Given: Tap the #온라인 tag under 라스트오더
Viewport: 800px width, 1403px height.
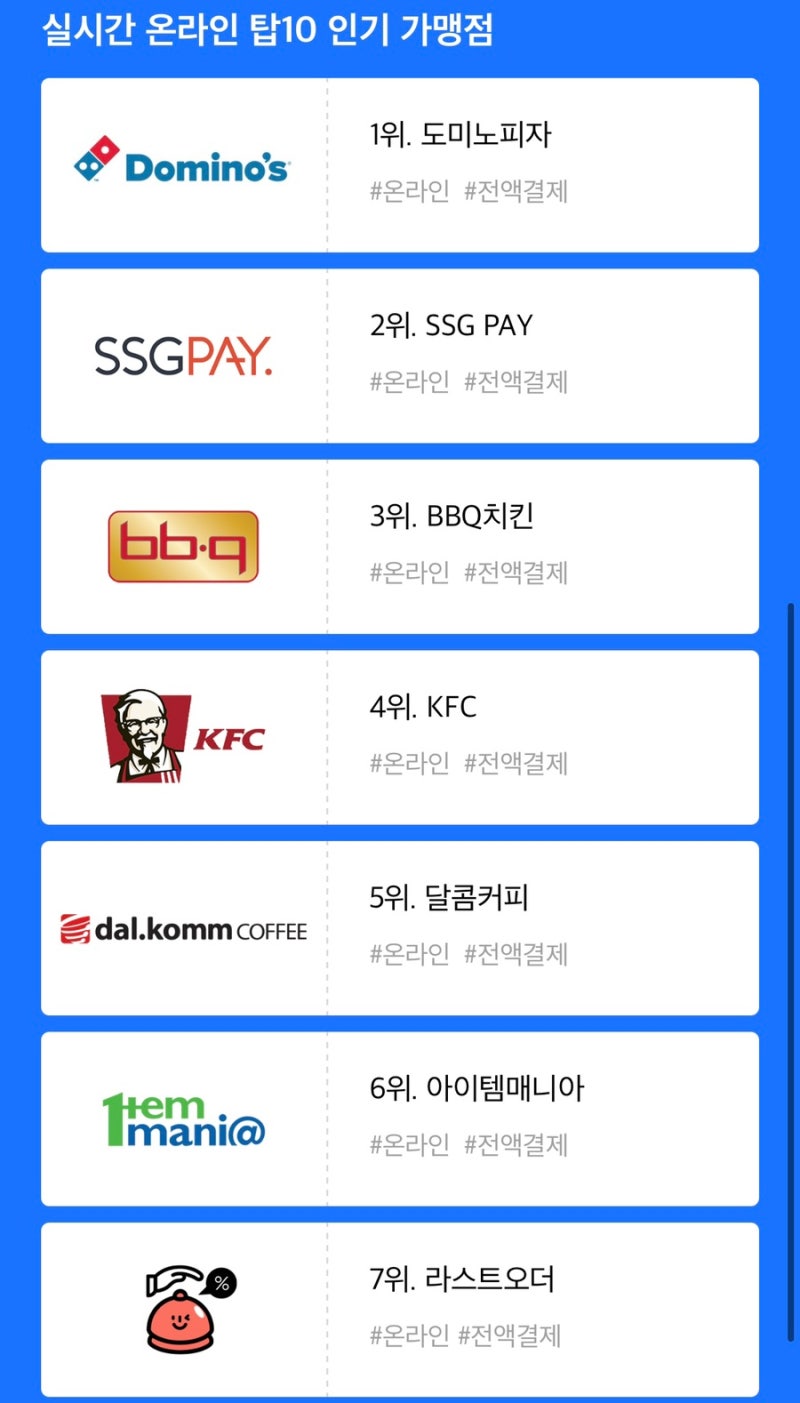Looking at the screenshot, I should (407, 1335).
